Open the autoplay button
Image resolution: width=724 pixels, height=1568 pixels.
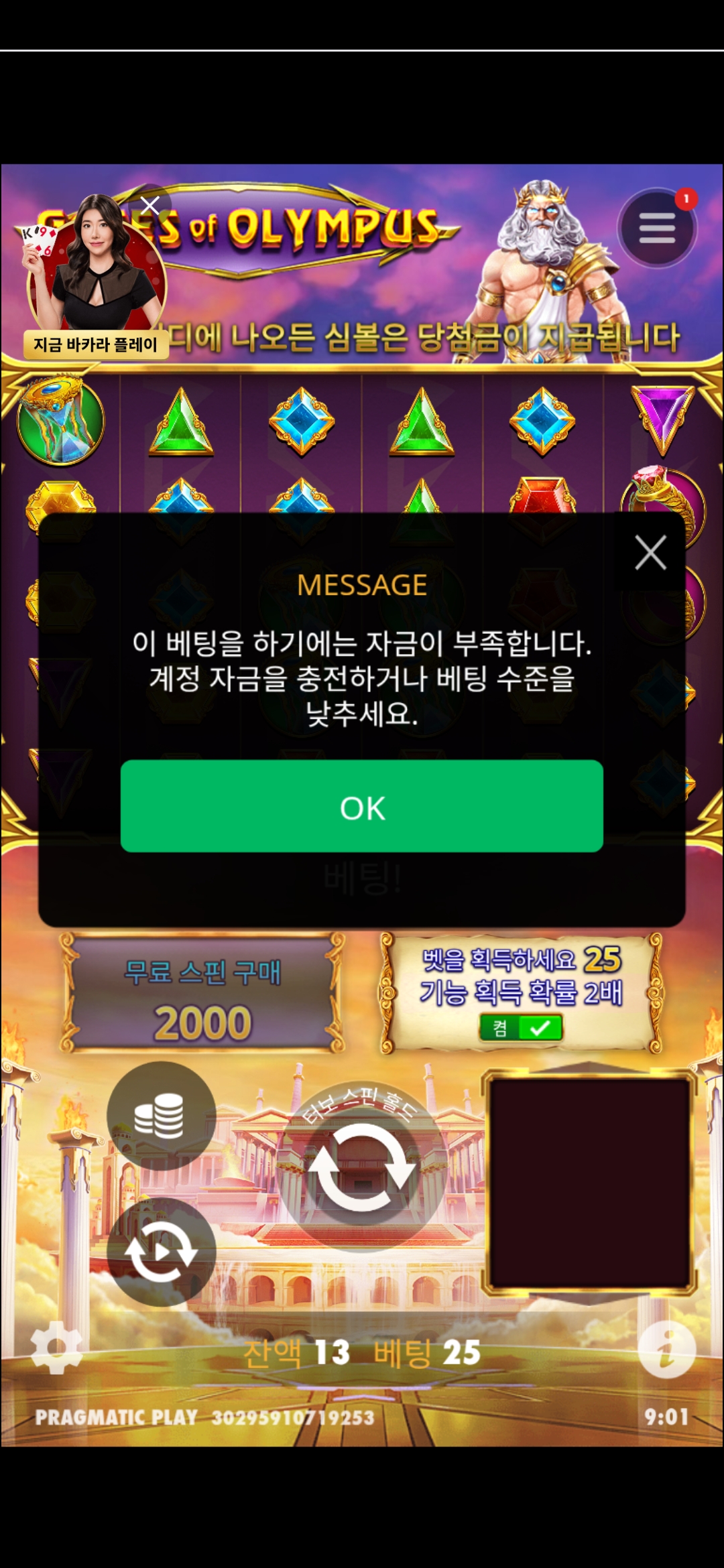point(161,1252)
